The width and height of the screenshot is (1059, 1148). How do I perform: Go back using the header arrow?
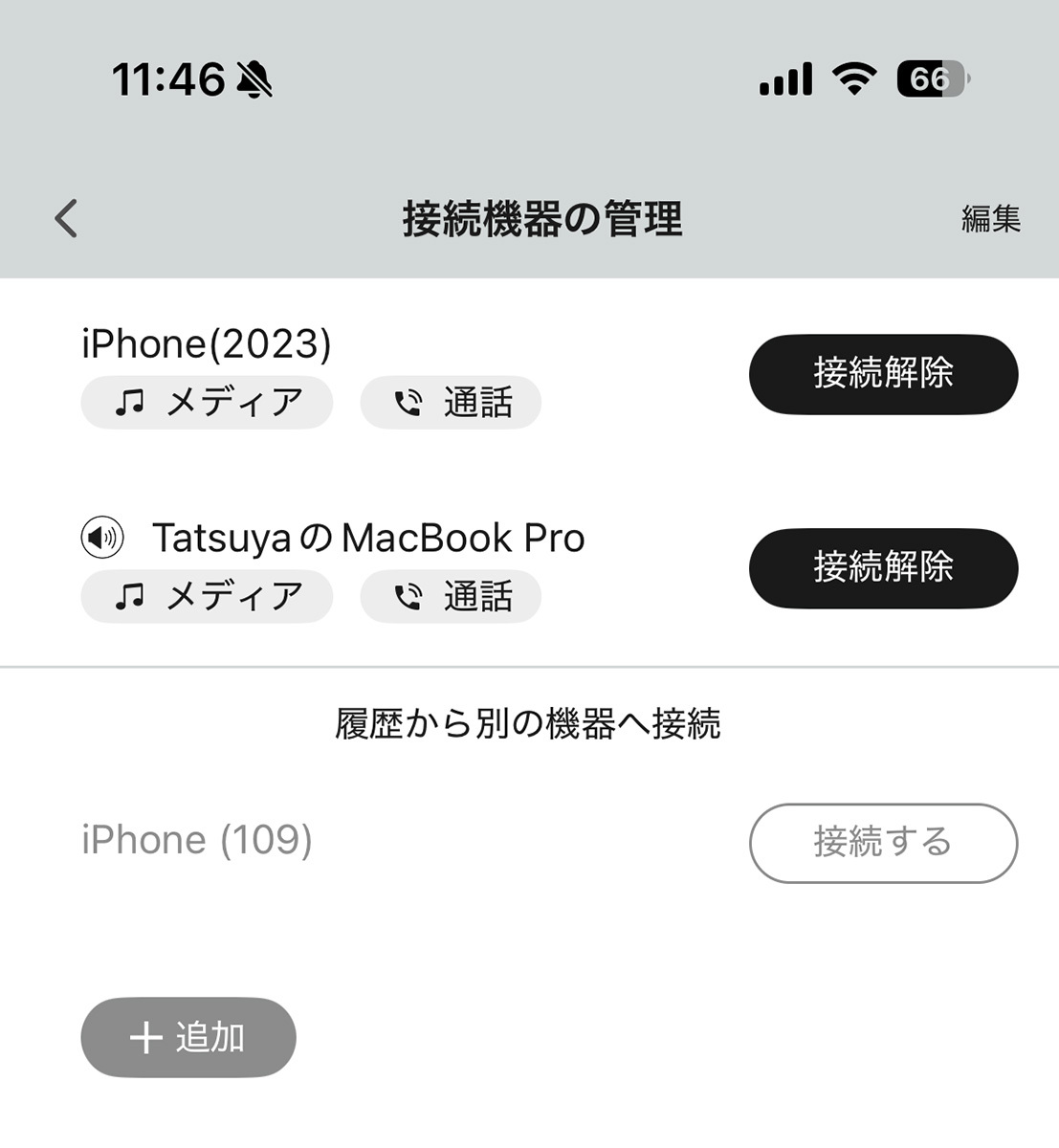click(x=66, y=218)
